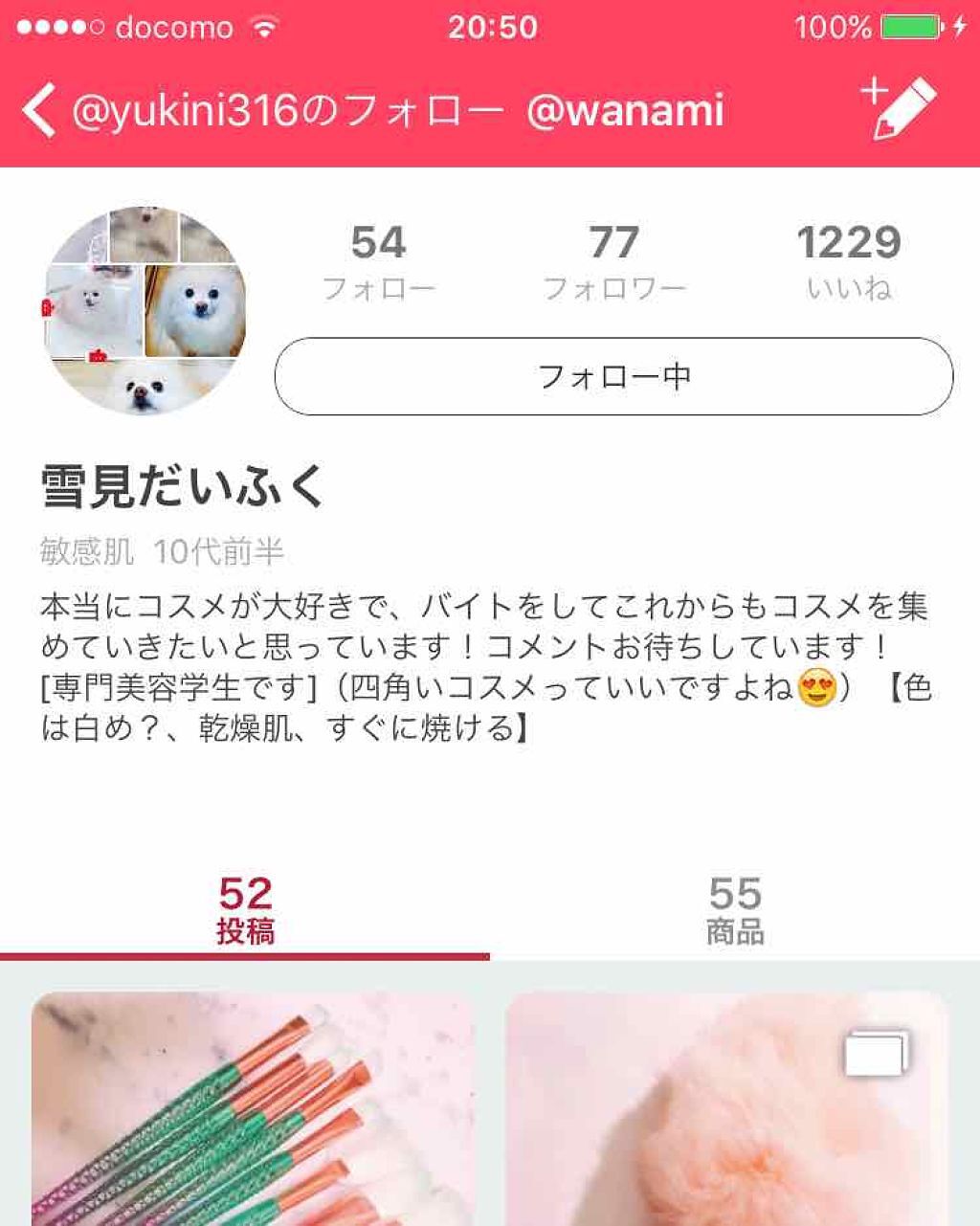Tap the フォロー中 button to unfollow
Screen dimensions: 980x1226
[x=613, y=376]
